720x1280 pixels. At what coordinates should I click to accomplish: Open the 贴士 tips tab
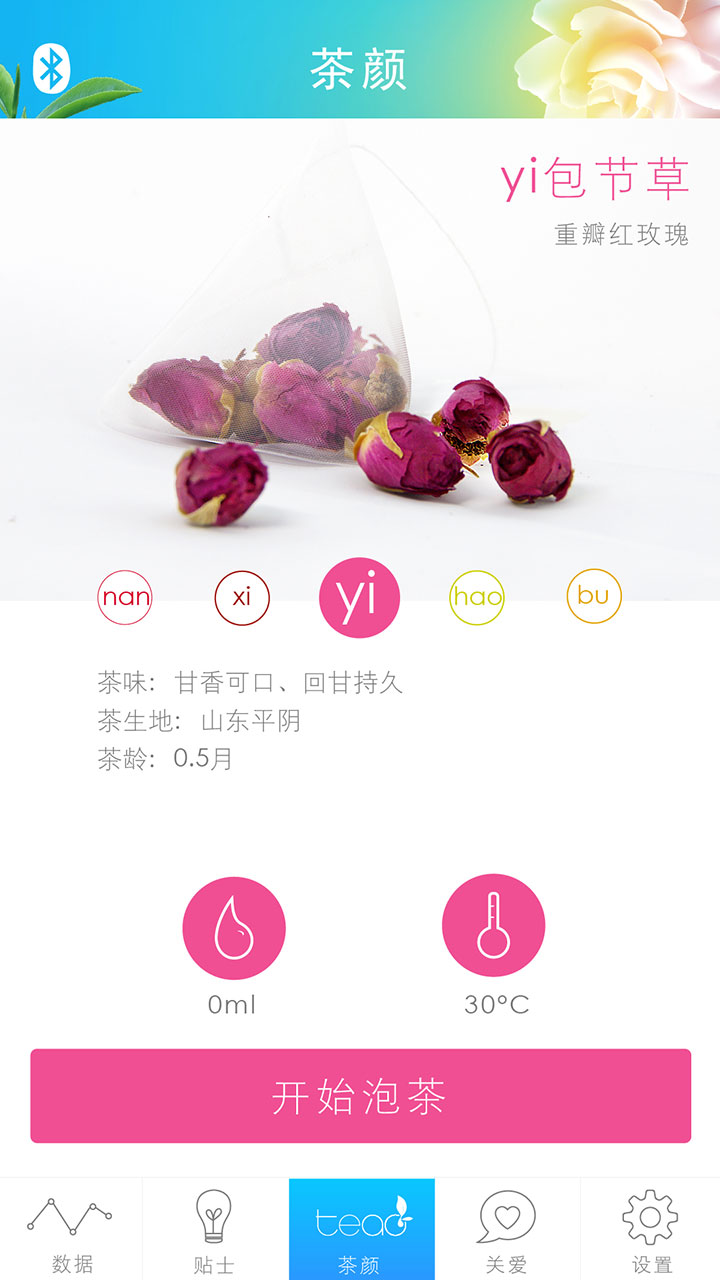(215, 1229)
